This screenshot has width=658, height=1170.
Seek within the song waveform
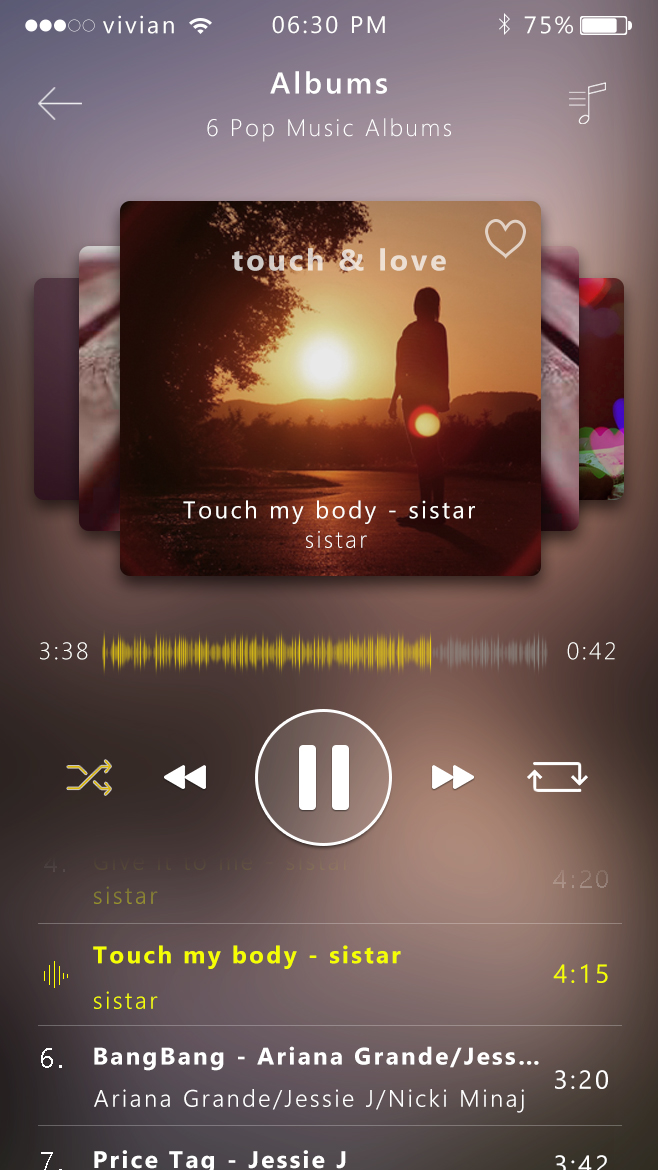[x=325, y=652]
